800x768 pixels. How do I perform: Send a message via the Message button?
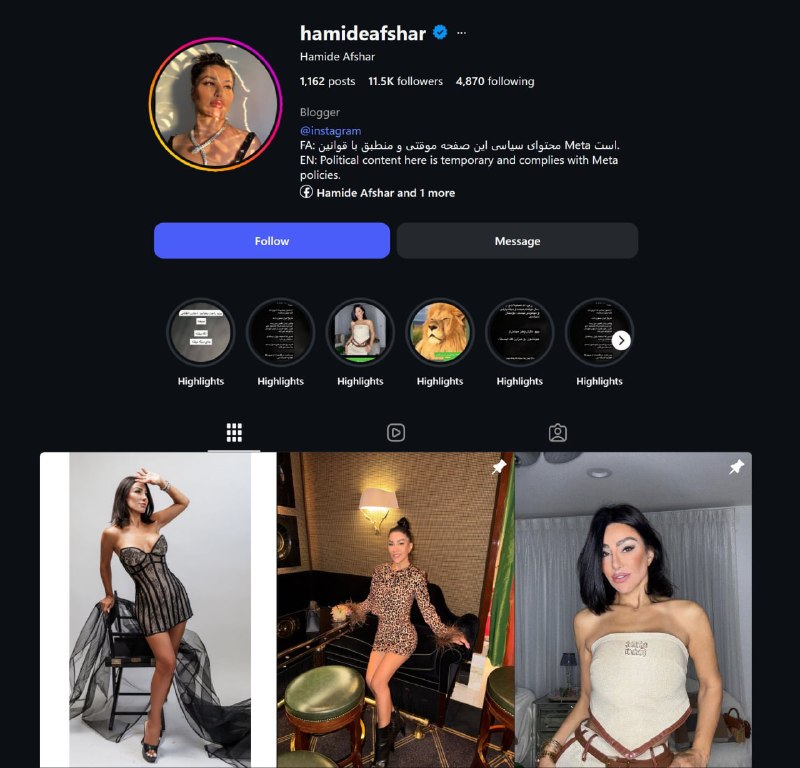click(517, 241)
